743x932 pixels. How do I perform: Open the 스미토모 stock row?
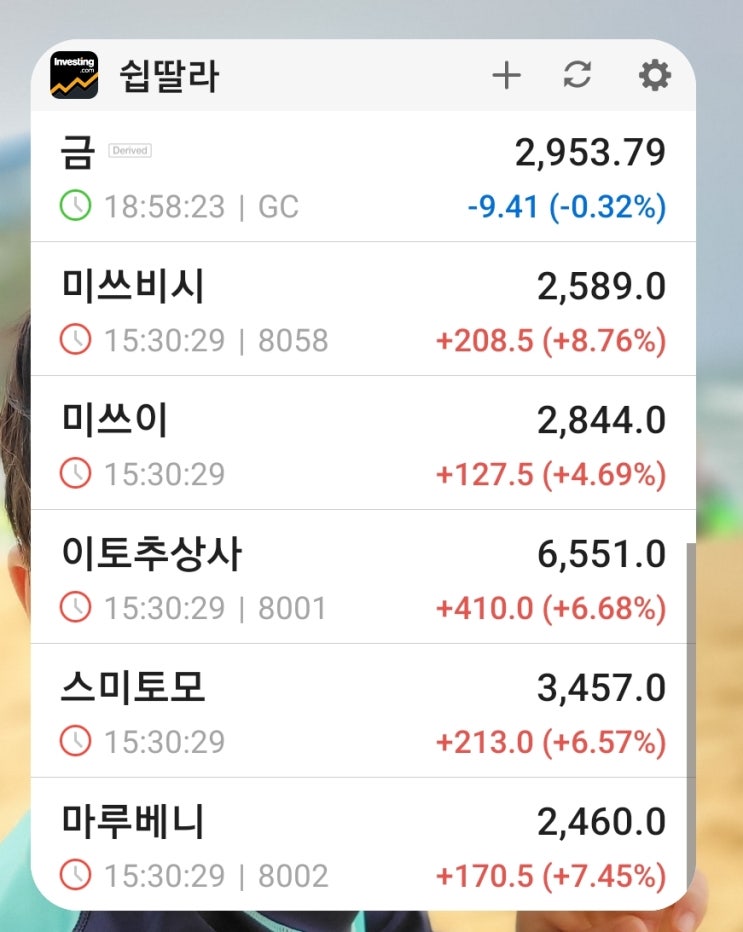pyautogui.click(x=360, y=711)
